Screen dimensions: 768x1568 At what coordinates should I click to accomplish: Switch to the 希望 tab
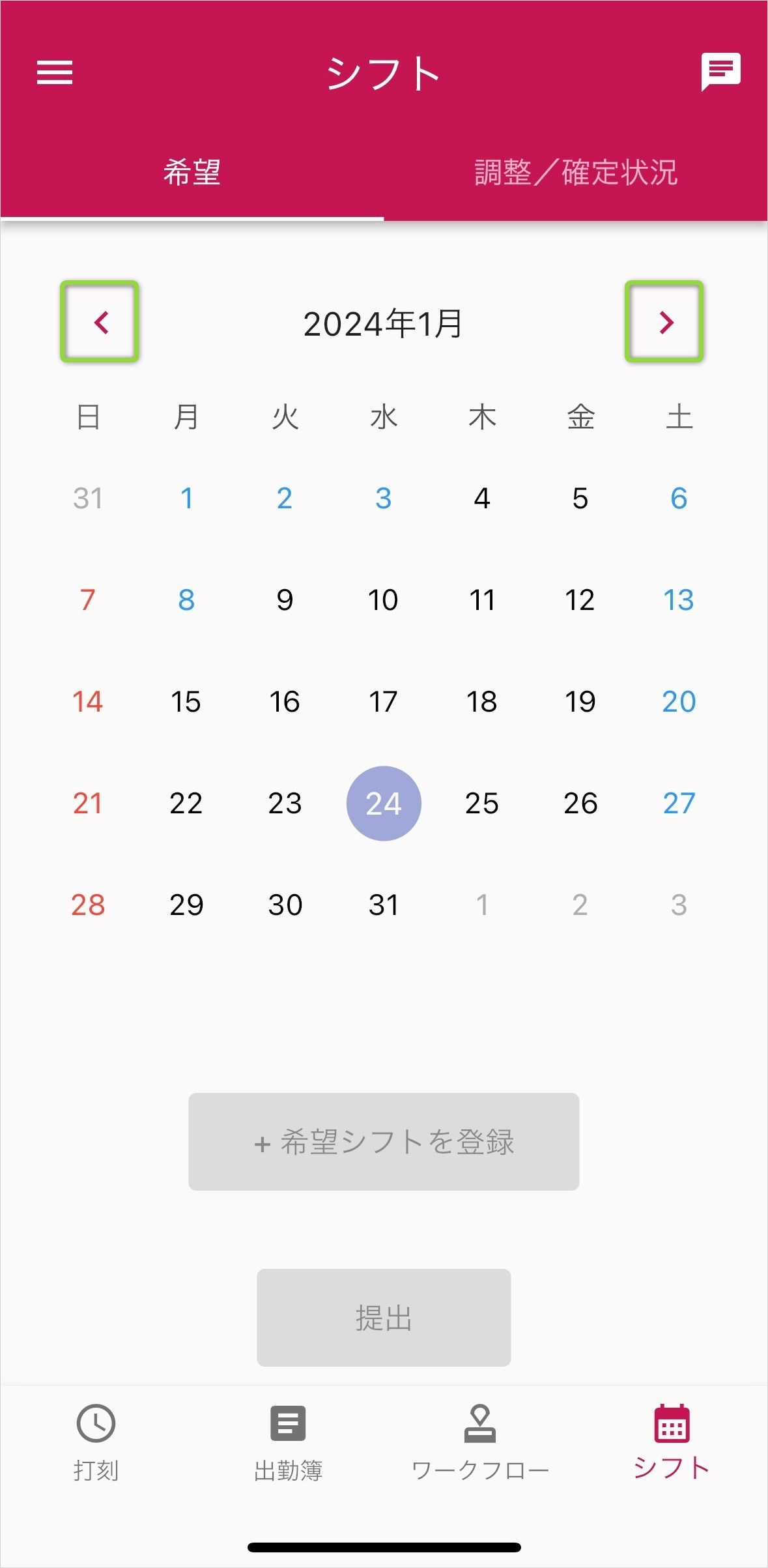pyautogui.click(x=192, y=173)
